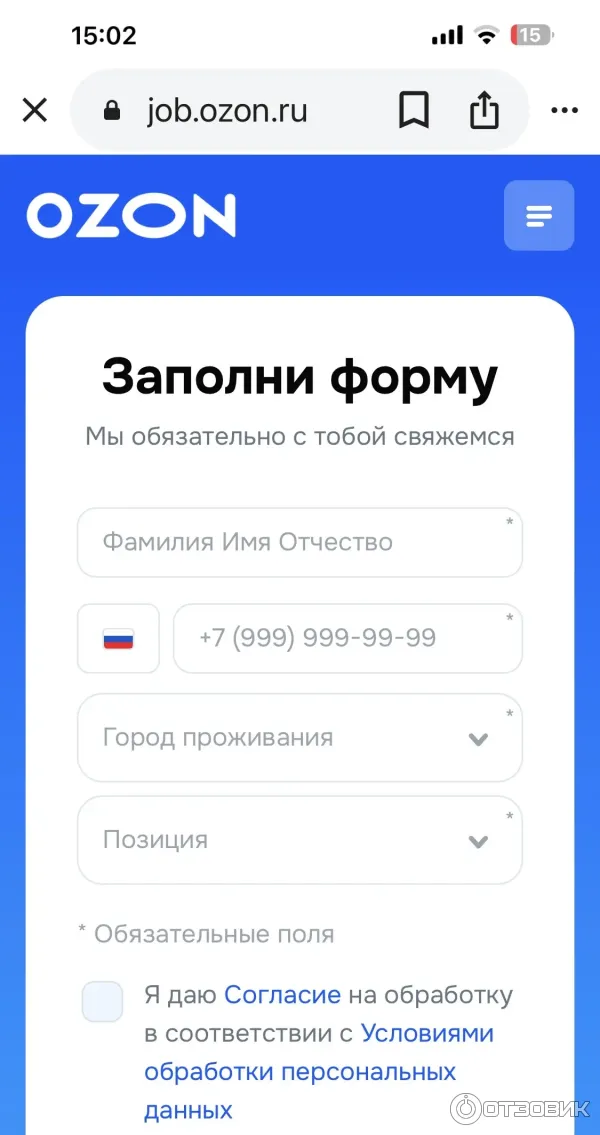Focus the Фамилия Имя Отчество field
The height and width of the screenshot is (1135, 600).
click(x=299, y=543)
